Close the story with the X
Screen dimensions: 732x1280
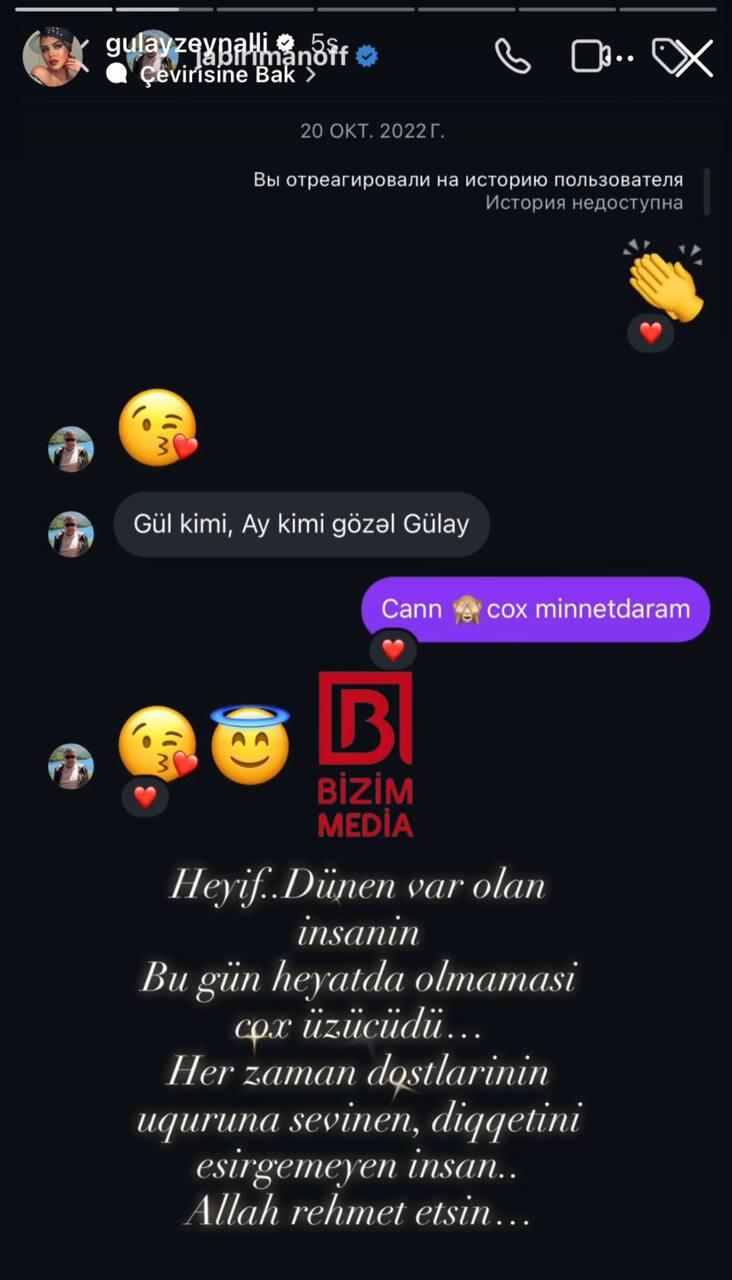tap(694, 60)
